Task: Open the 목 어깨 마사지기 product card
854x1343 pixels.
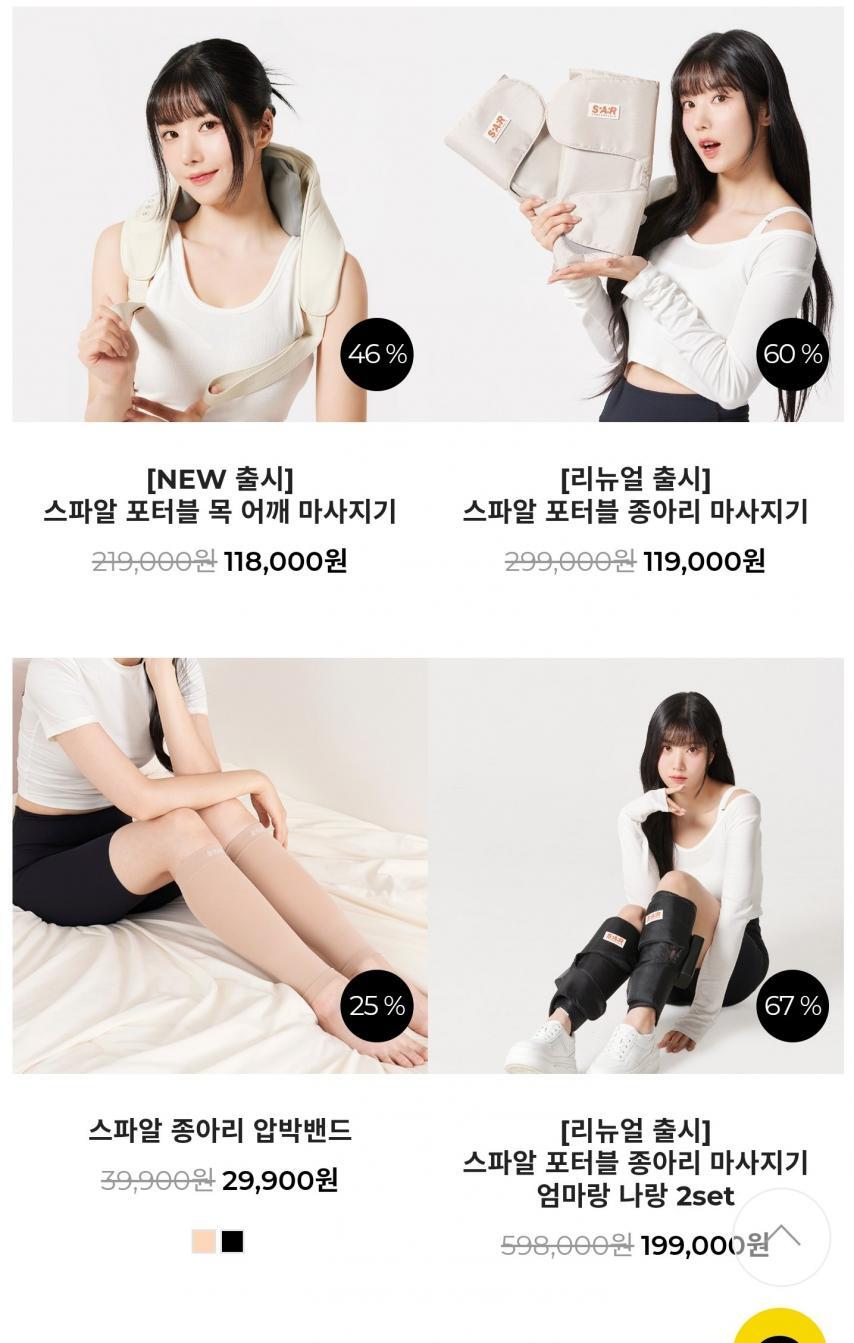Action: tap(219, 215)
